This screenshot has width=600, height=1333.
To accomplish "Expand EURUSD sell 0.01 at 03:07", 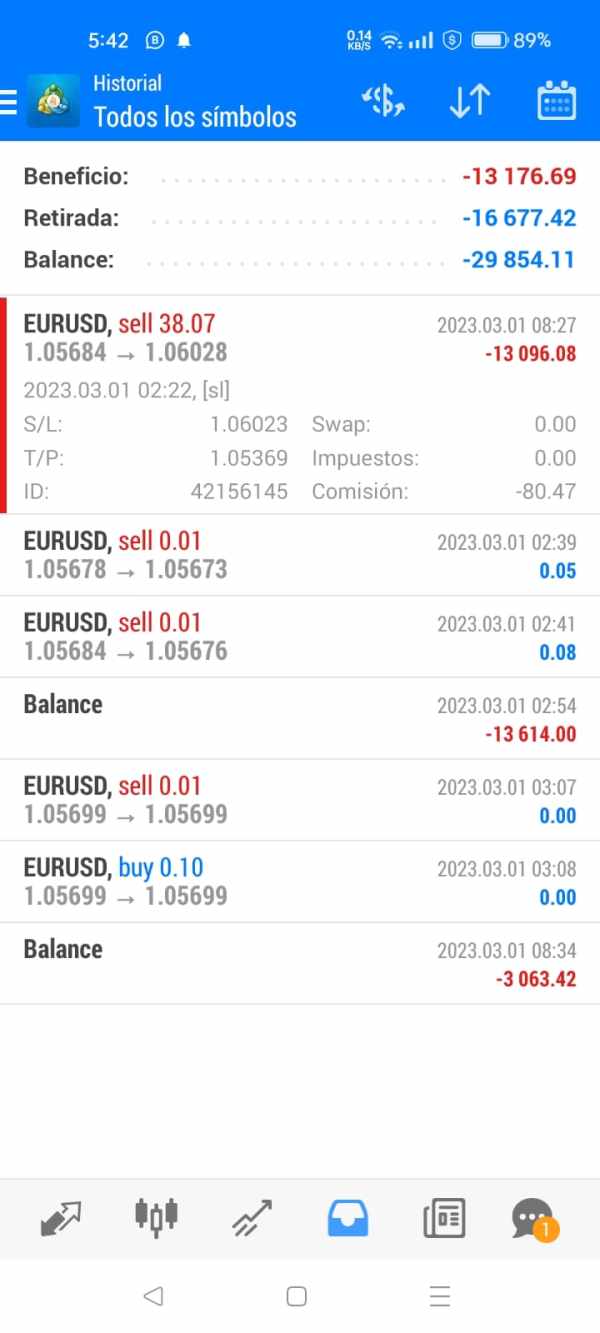I will [x=300, y=800].
